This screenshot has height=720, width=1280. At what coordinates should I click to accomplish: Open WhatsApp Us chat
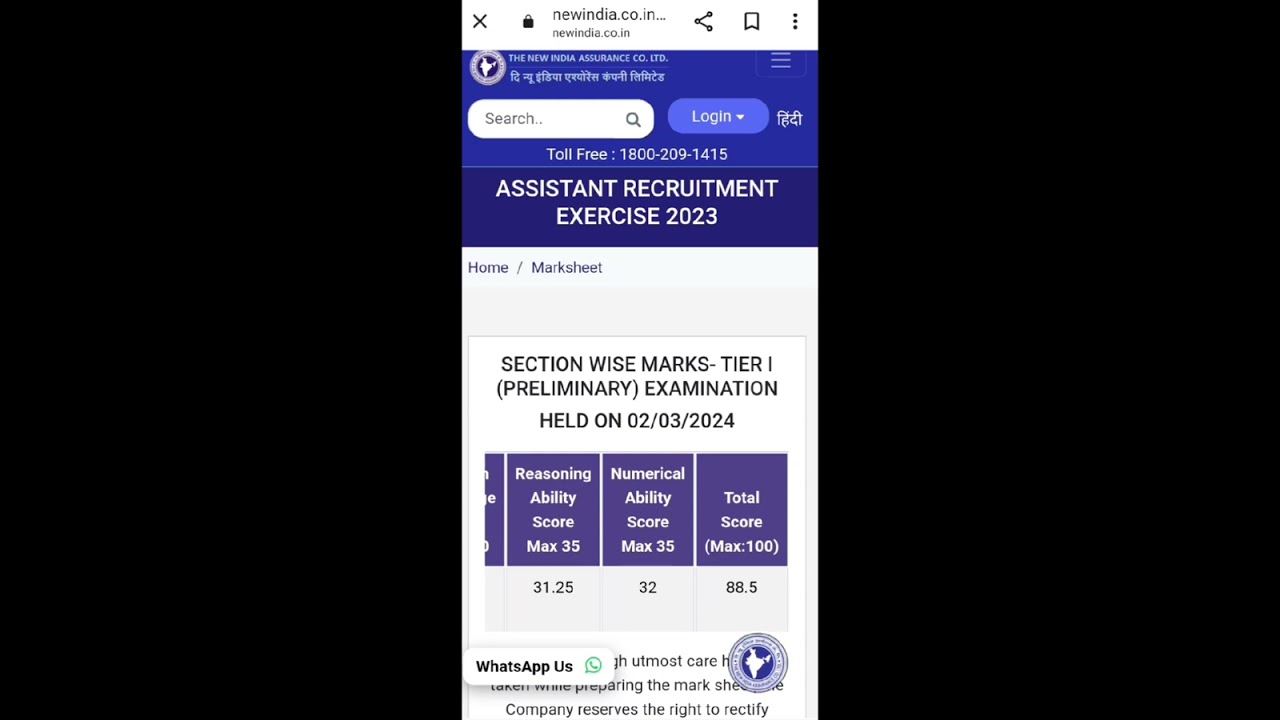coord(538,666)
